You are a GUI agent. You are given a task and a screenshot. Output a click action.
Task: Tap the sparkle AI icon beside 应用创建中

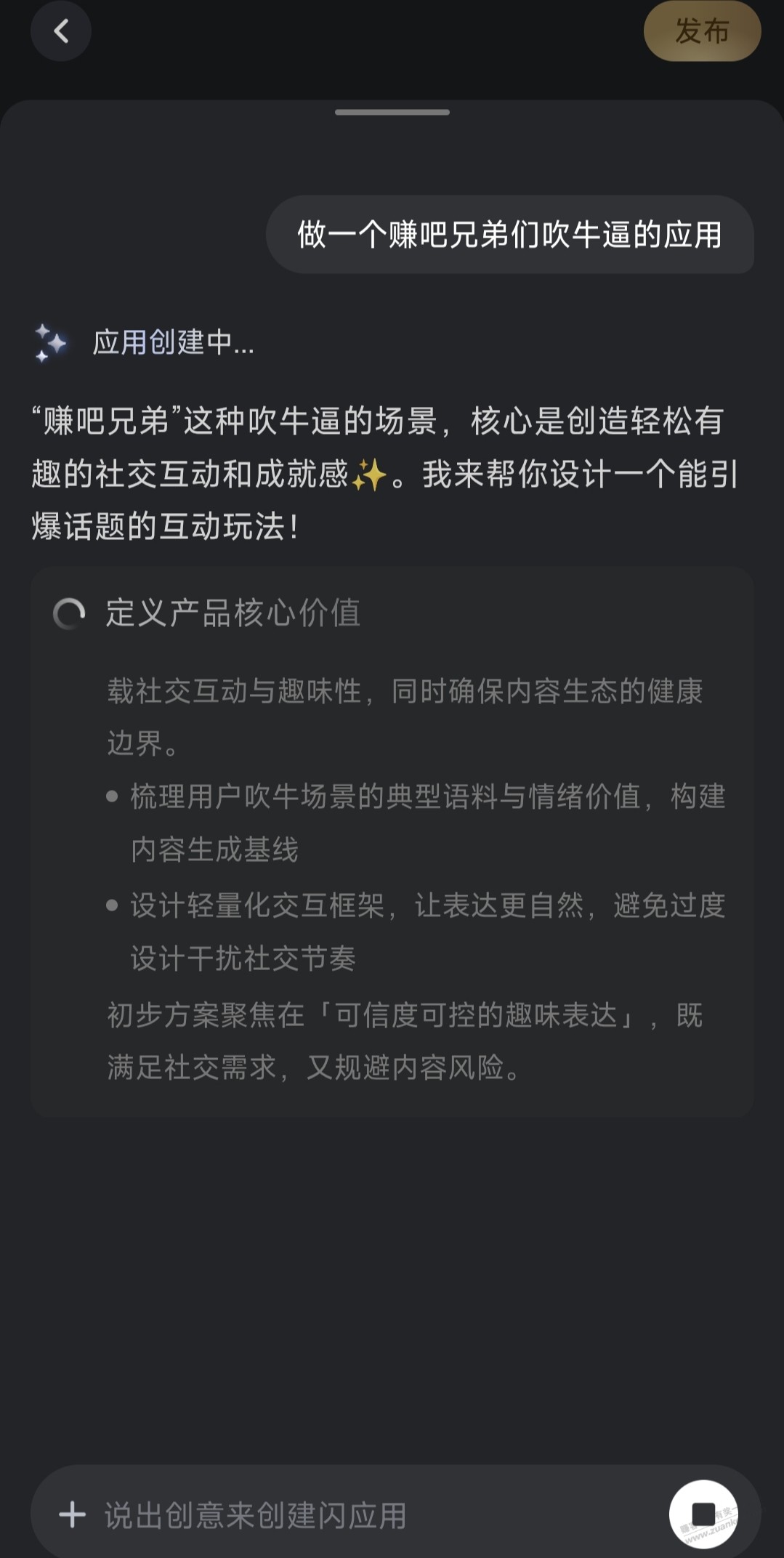point(49,343)
